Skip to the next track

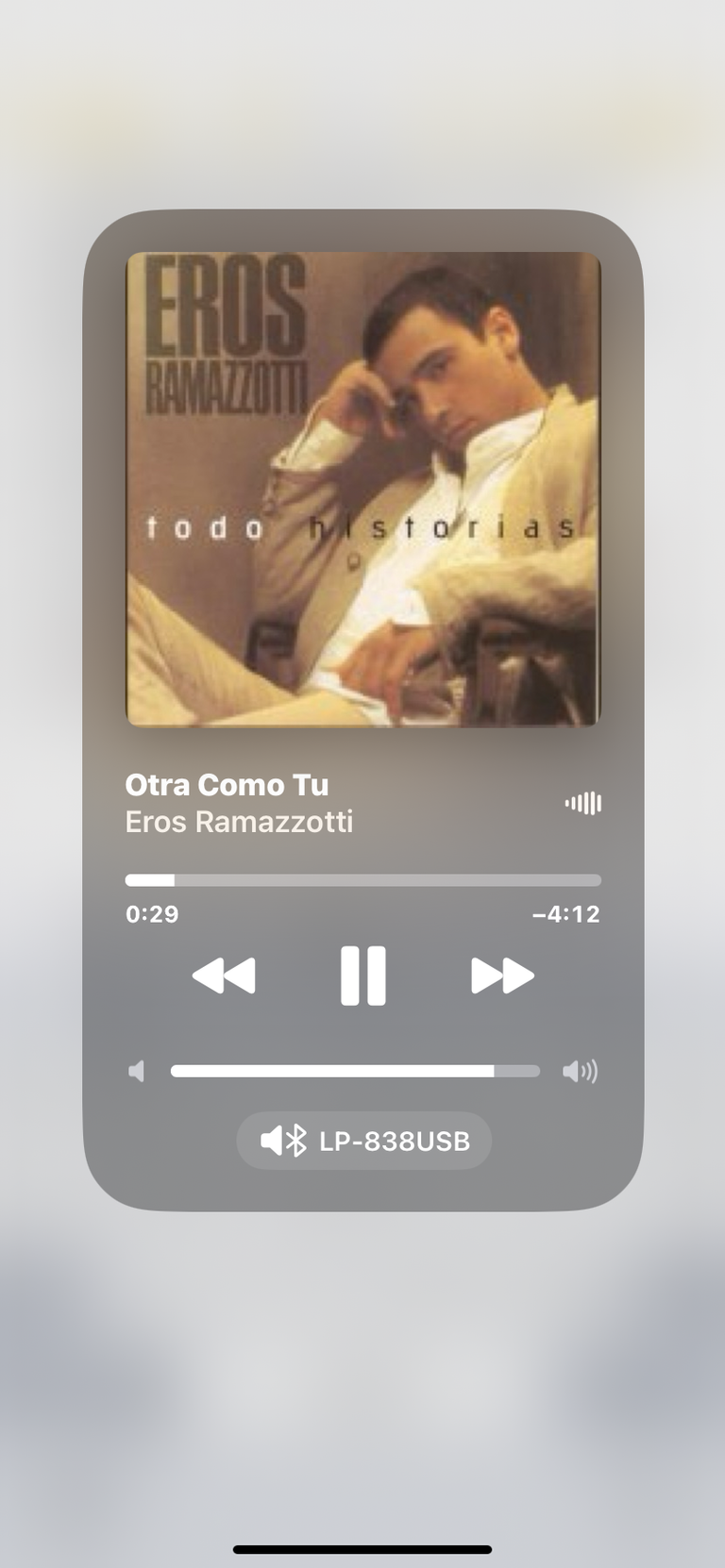502,976
